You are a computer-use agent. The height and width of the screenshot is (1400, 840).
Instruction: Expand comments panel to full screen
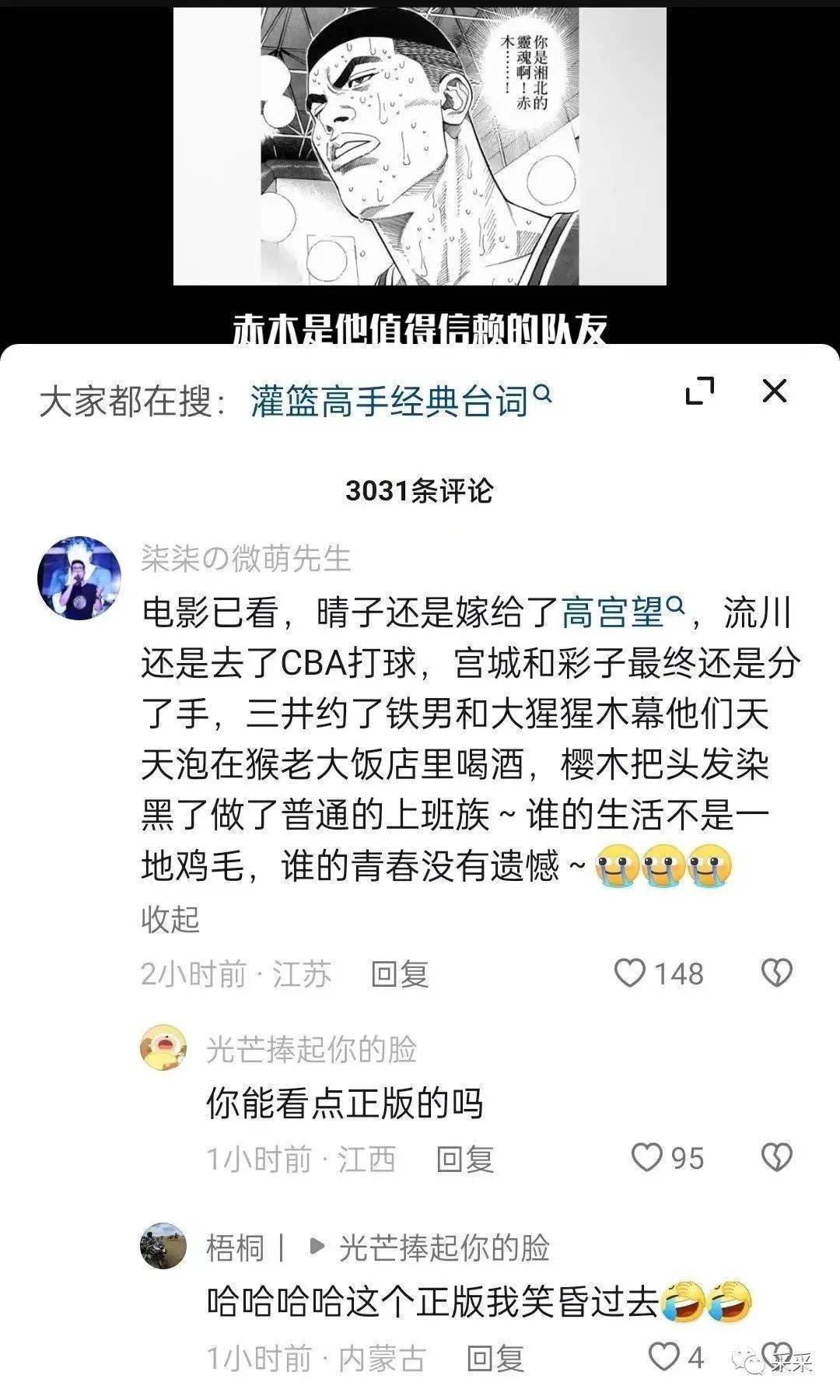[699, 391]
